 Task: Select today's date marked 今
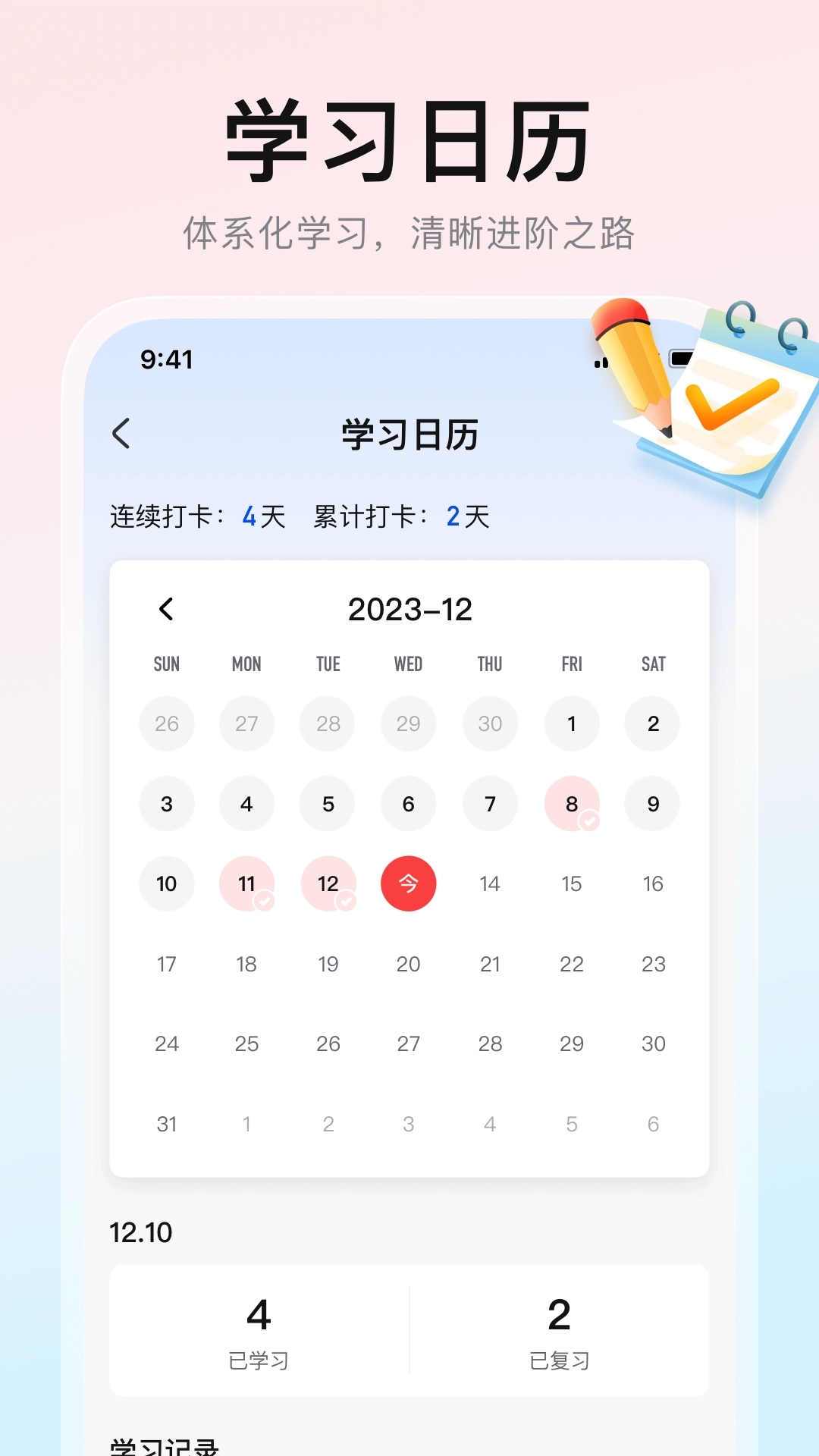pyautogui.click(x=409, y=883)
